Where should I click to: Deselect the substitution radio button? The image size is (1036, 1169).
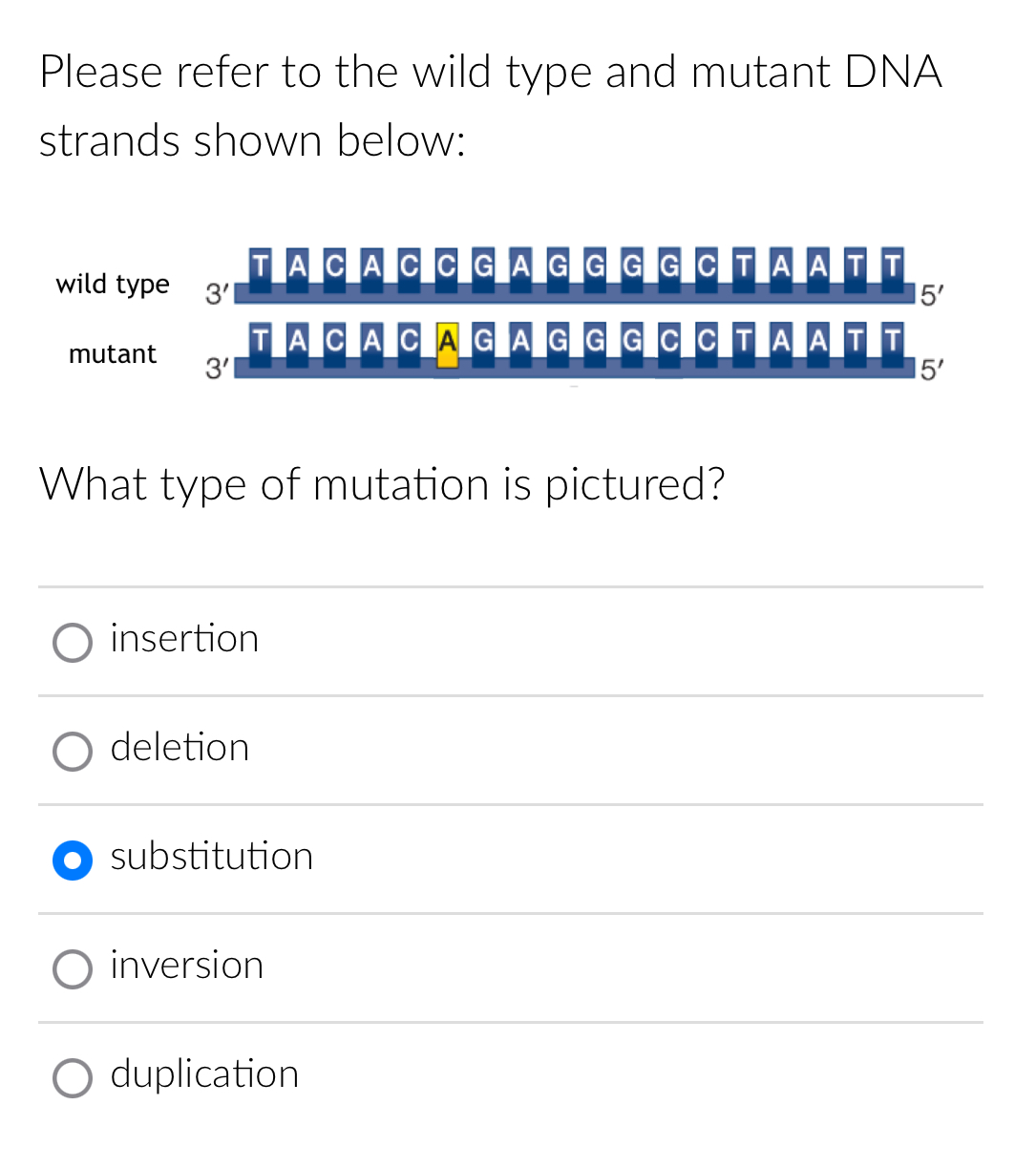[x=72, y=860]
